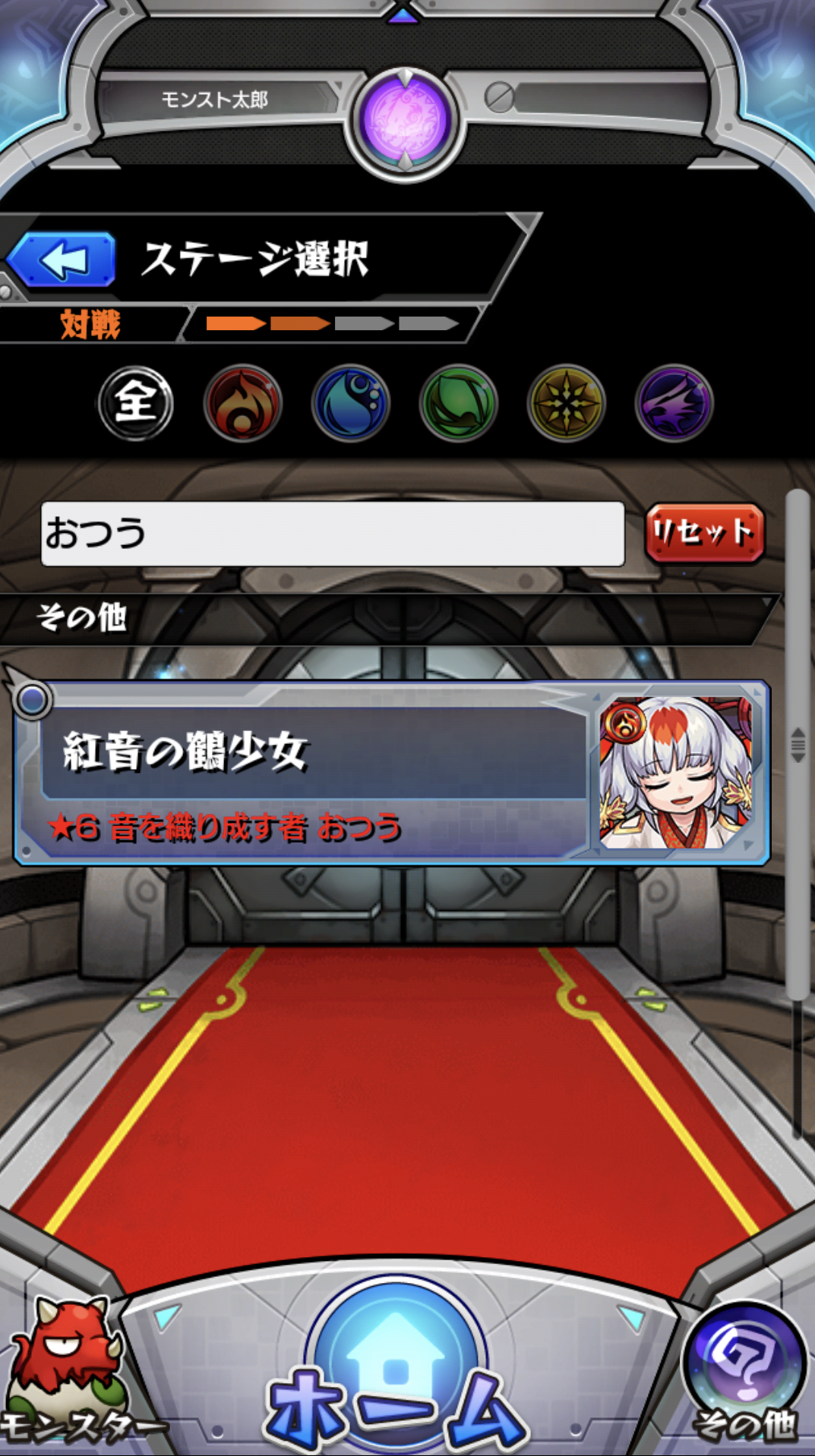Image resolution: width=815 pixels, height=1456 pixels.
Task: Tap the scrollbar handle on the right
Action: [x=798, y=745]
